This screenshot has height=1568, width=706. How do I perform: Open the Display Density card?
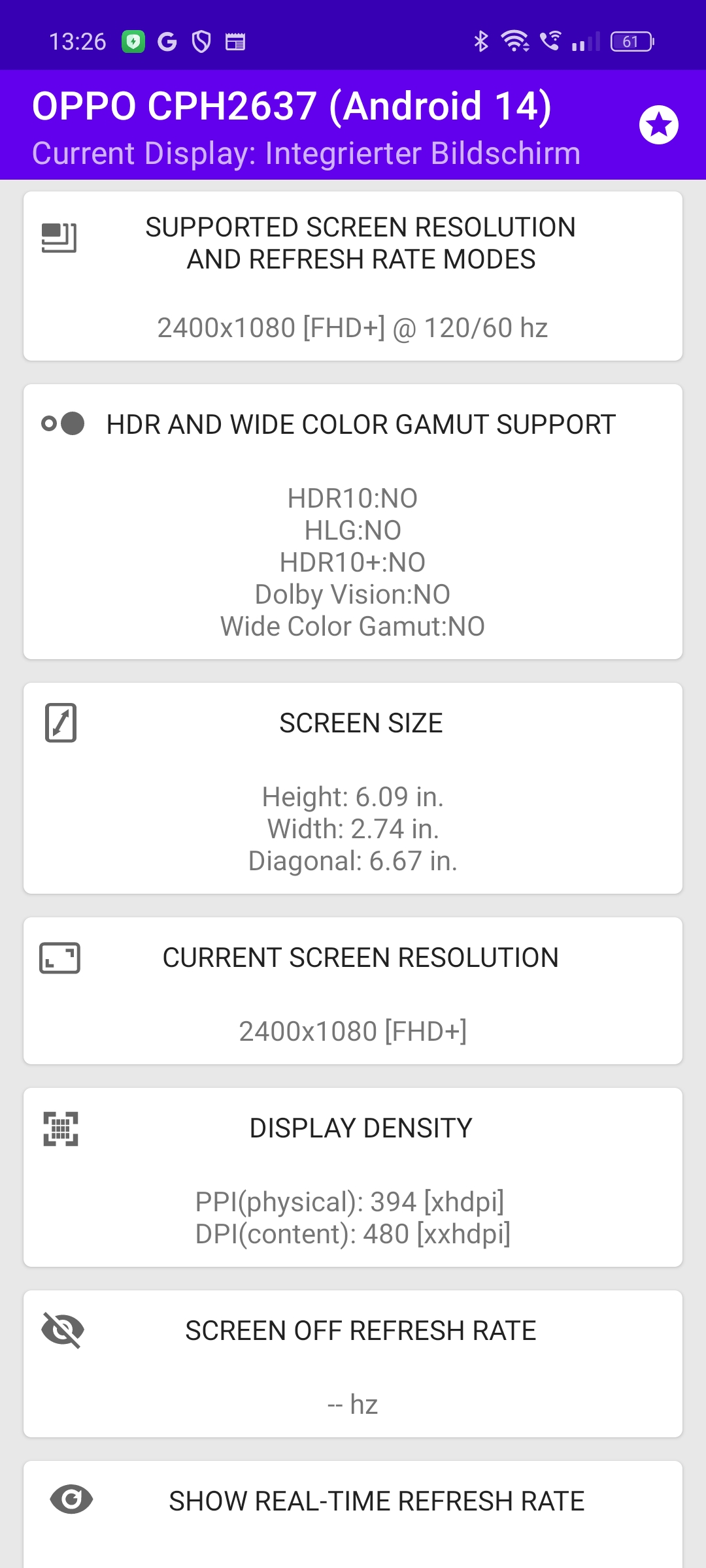tap(353, 1177)
